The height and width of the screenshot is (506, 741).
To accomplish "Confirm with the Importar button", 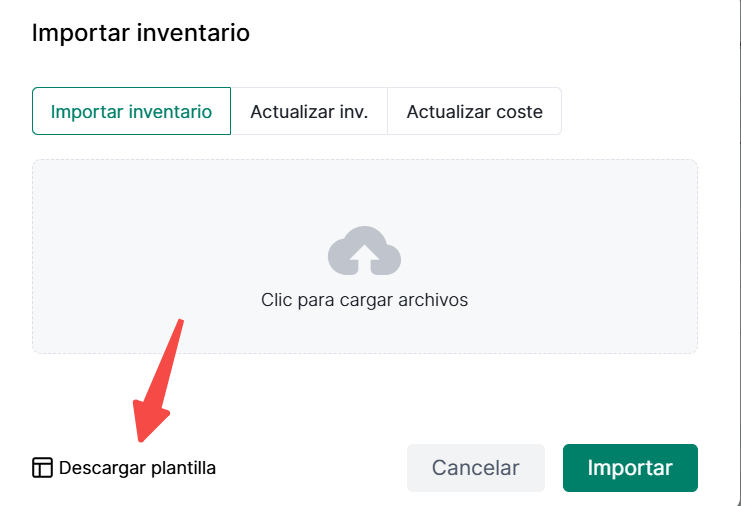I will click(629, 468).
